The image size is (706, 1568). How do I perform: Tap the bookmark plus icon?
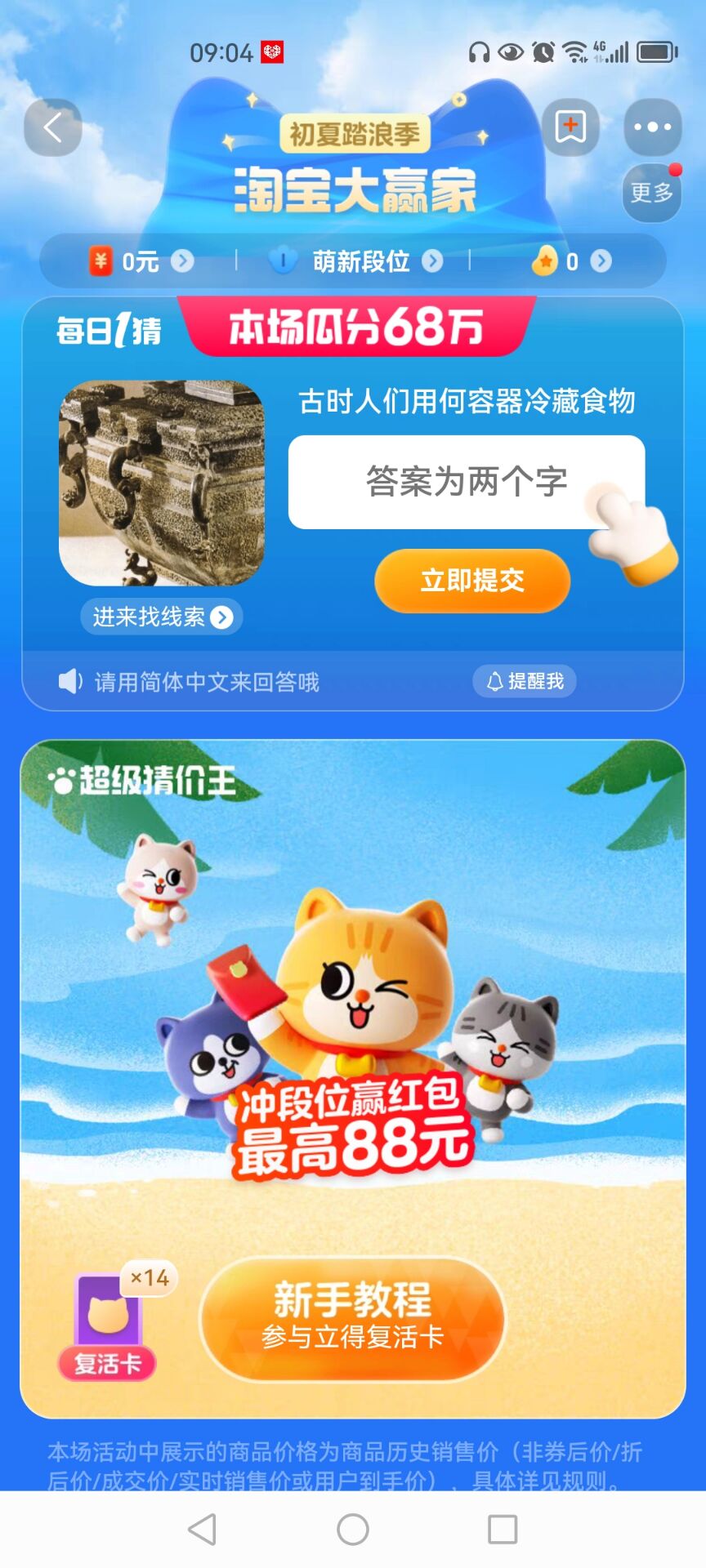[x=570, y=127]
